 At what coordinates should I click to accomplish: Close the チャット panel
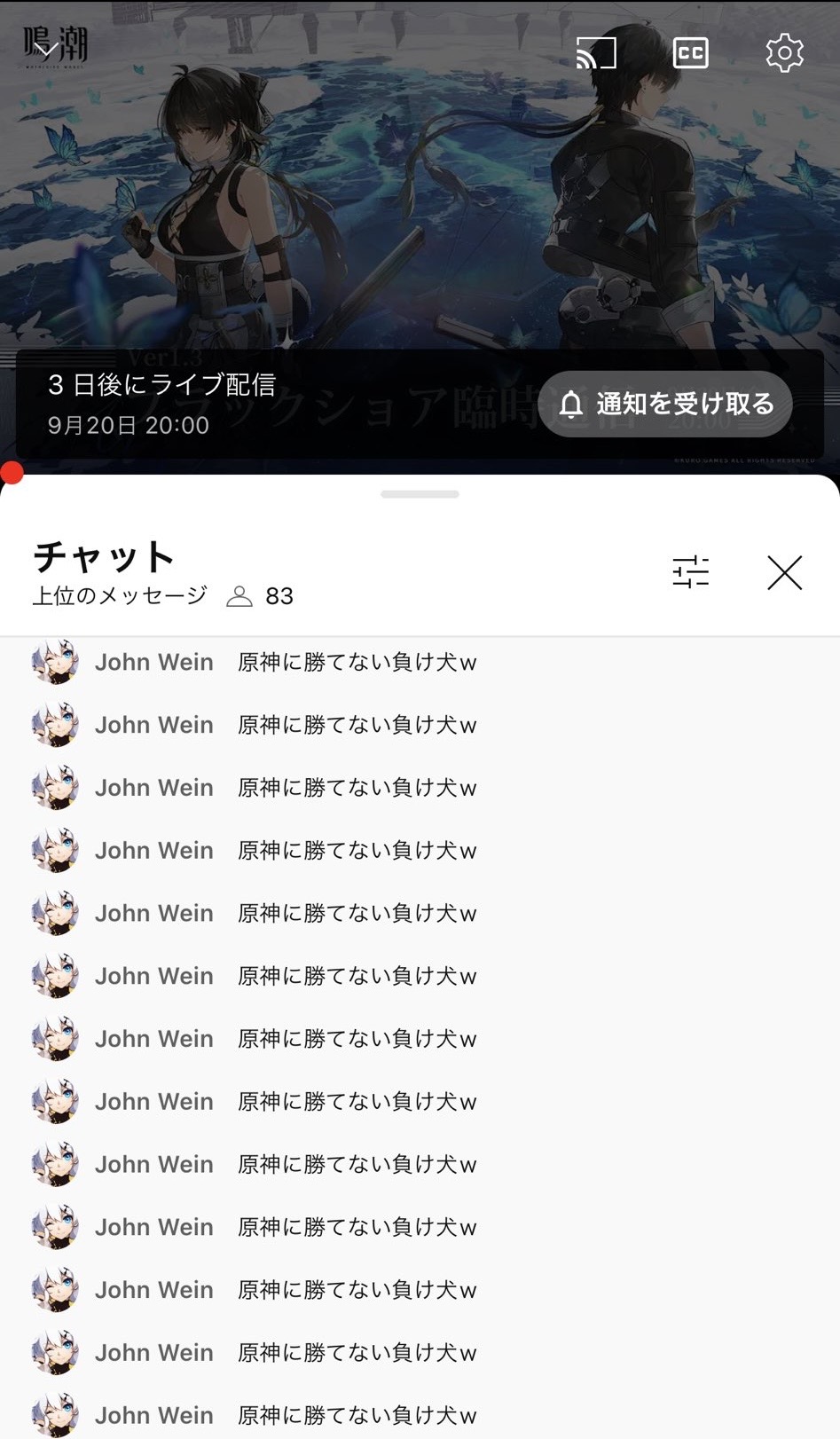click(784, 573)
